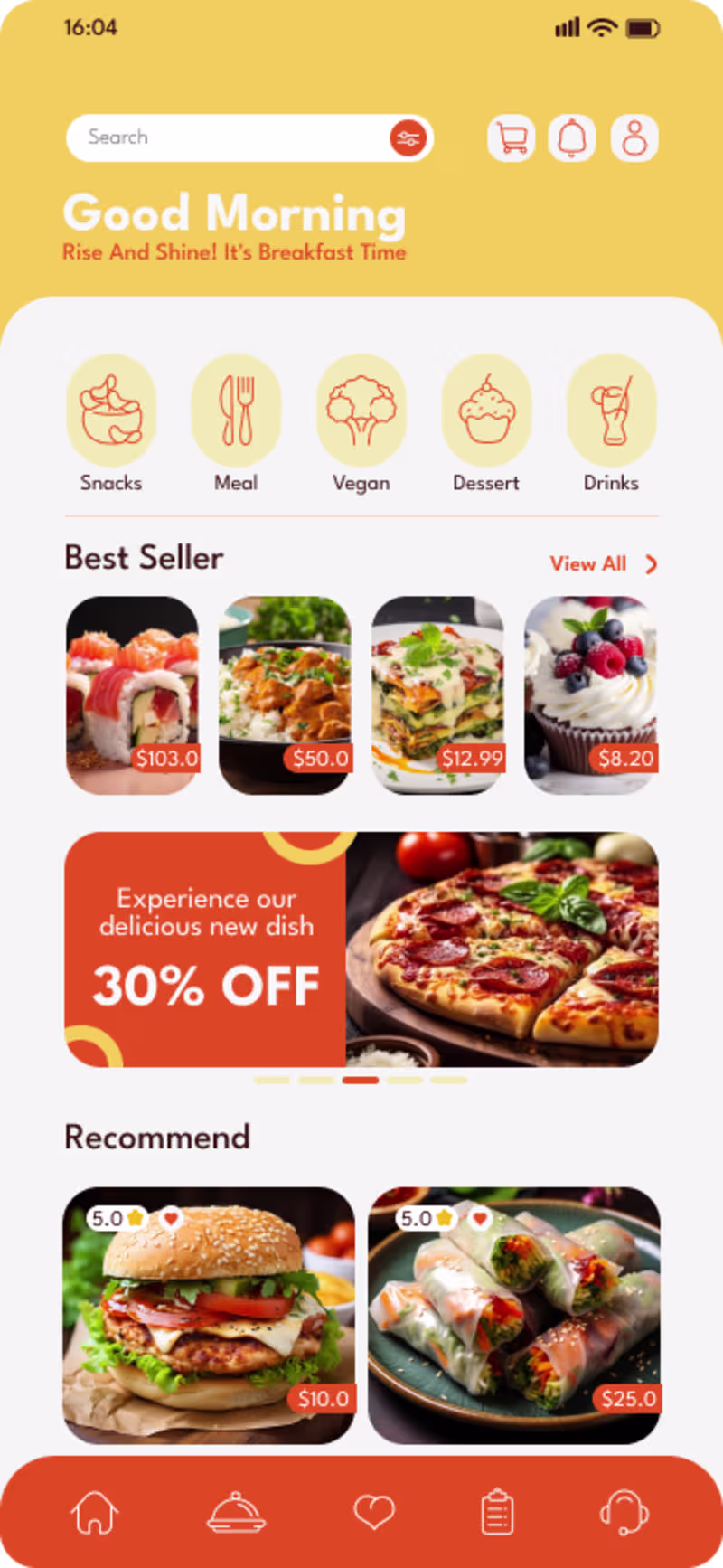Expand Best Seller with the chevron arrow
723x1568 pixels.
(x=650, y=564)
